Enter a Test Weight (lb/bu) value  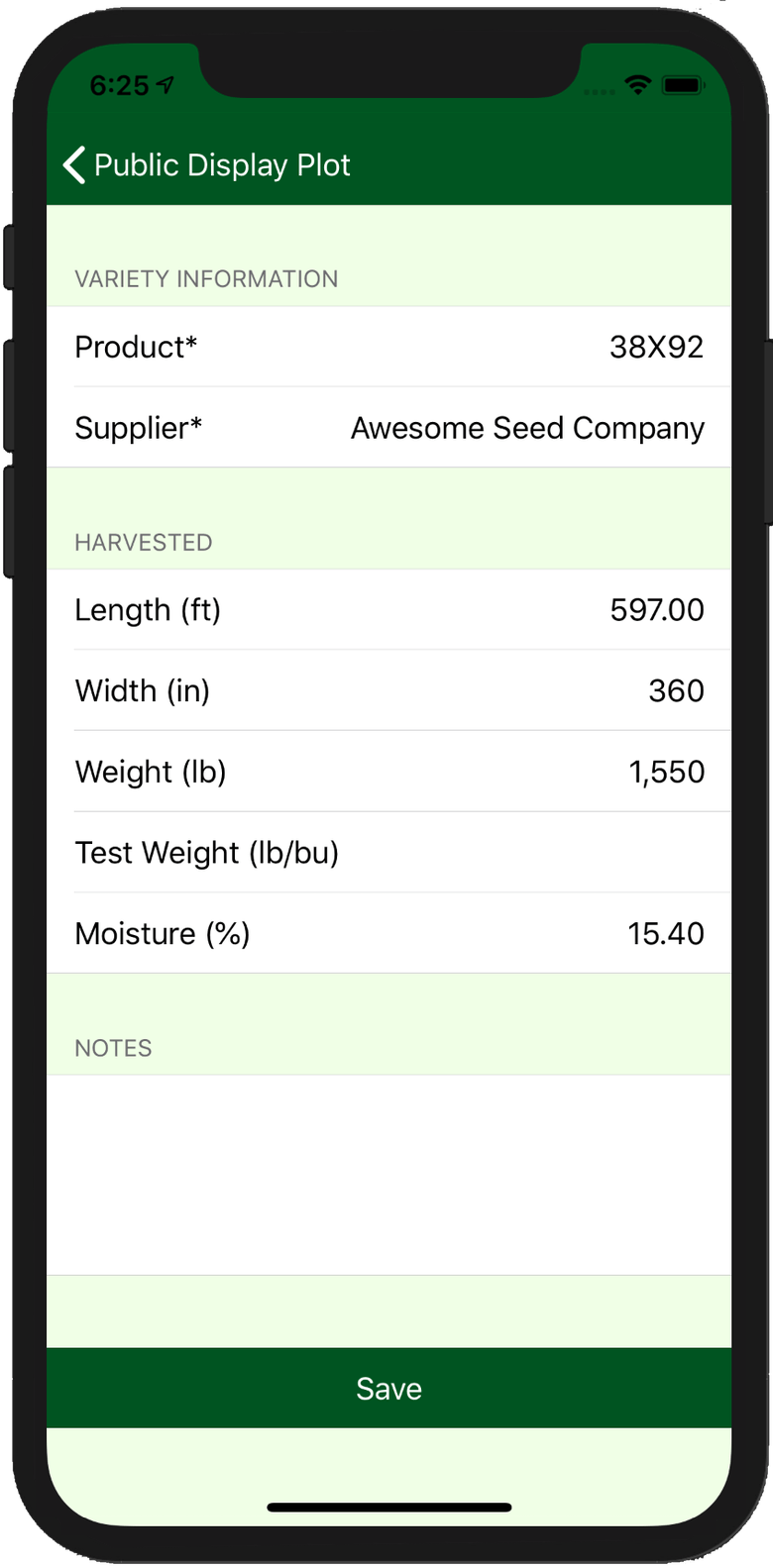click(388, 853)
